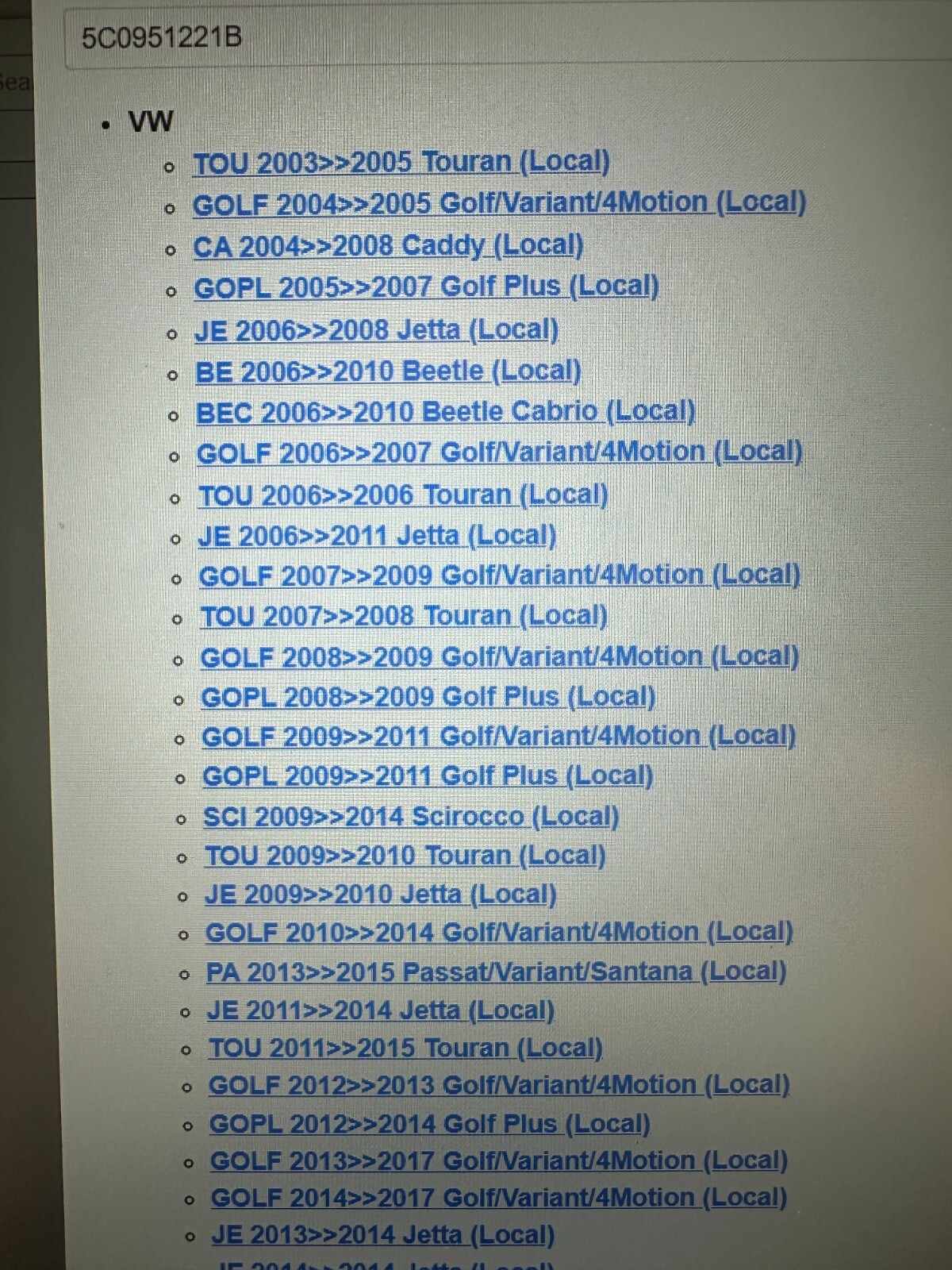952x1270 pixels.
Task: Open BE 2006>>2010 Beetle link
Action: pos(388,371)
